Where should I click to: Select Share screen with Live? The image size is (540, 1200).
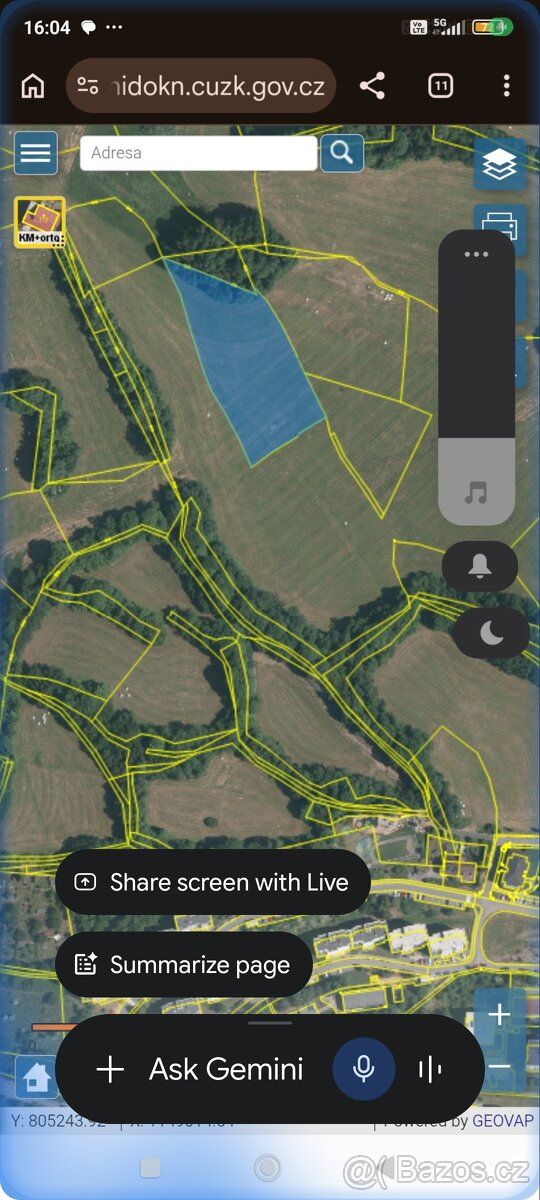[x=213, y=882]
